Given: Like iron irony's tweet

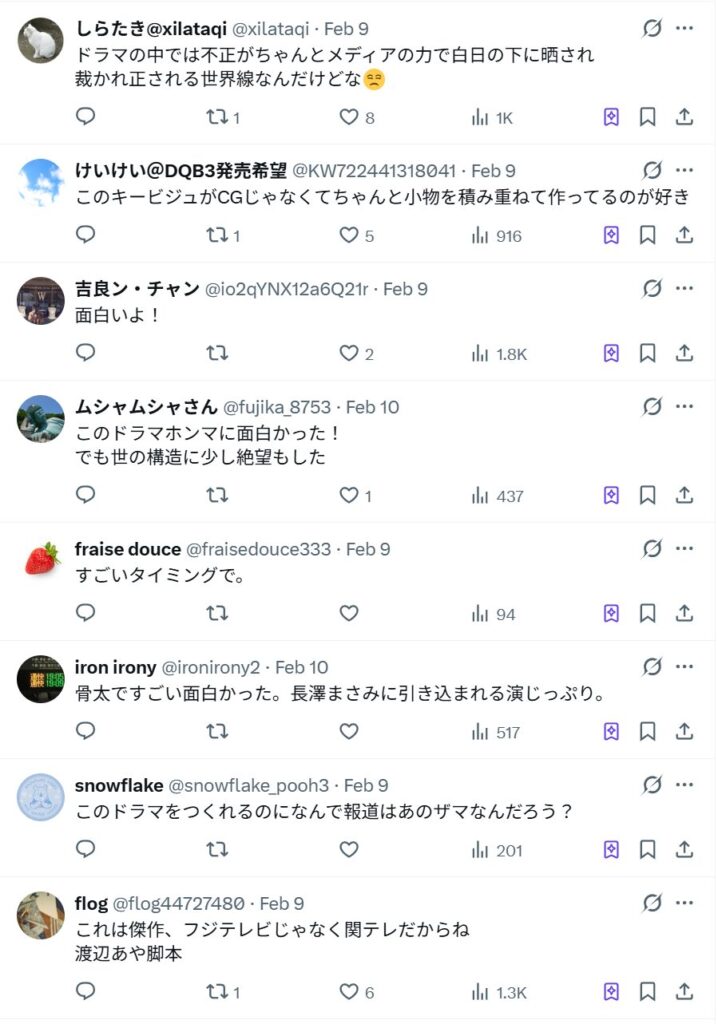Looking at the screenshot, I should point(348,732).
